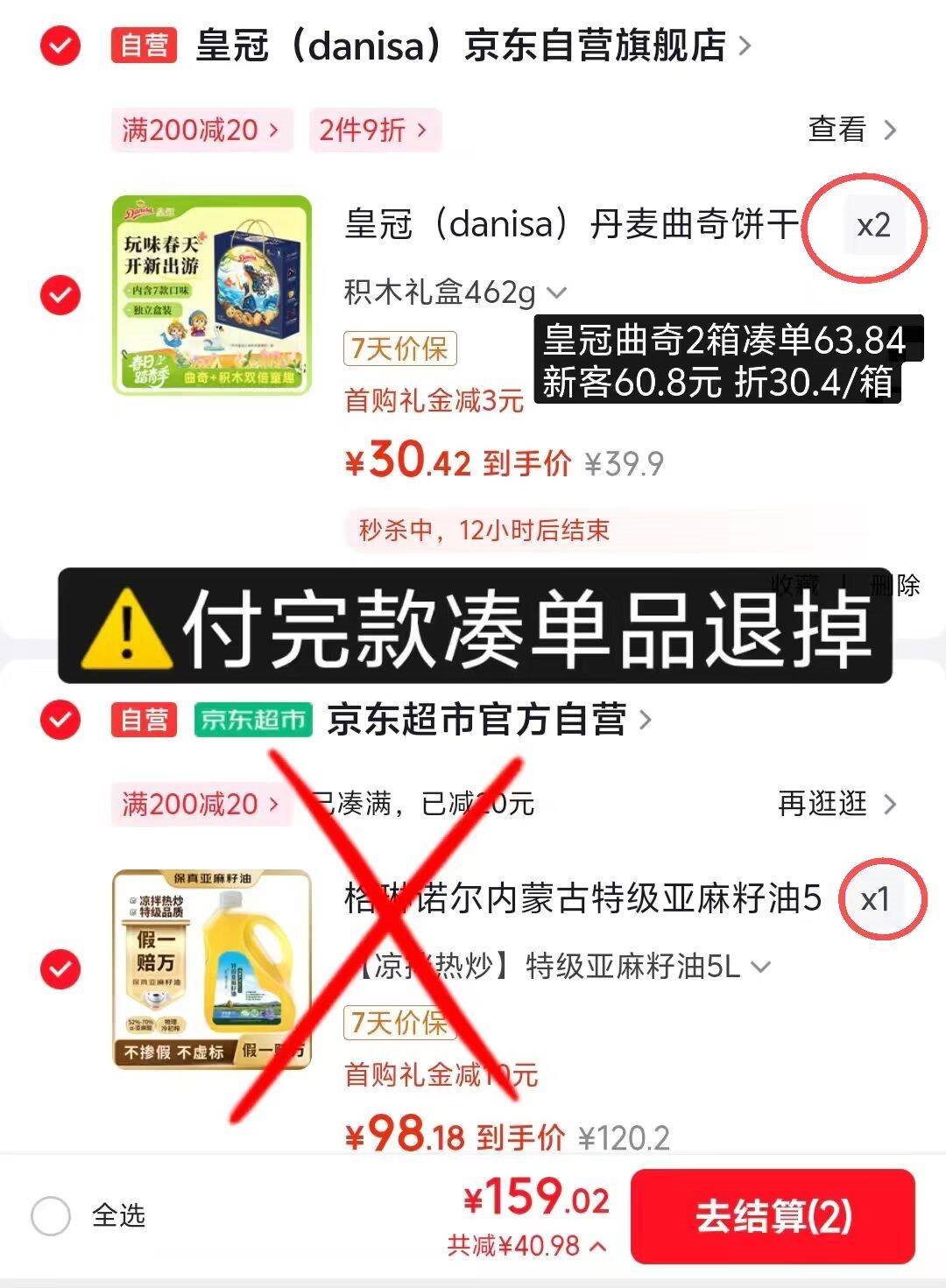Open the 丹麦曲奇 gift box product image
Image resolution: width=946 pixels, height=1288 pixels.
click(x=212, y=295)
